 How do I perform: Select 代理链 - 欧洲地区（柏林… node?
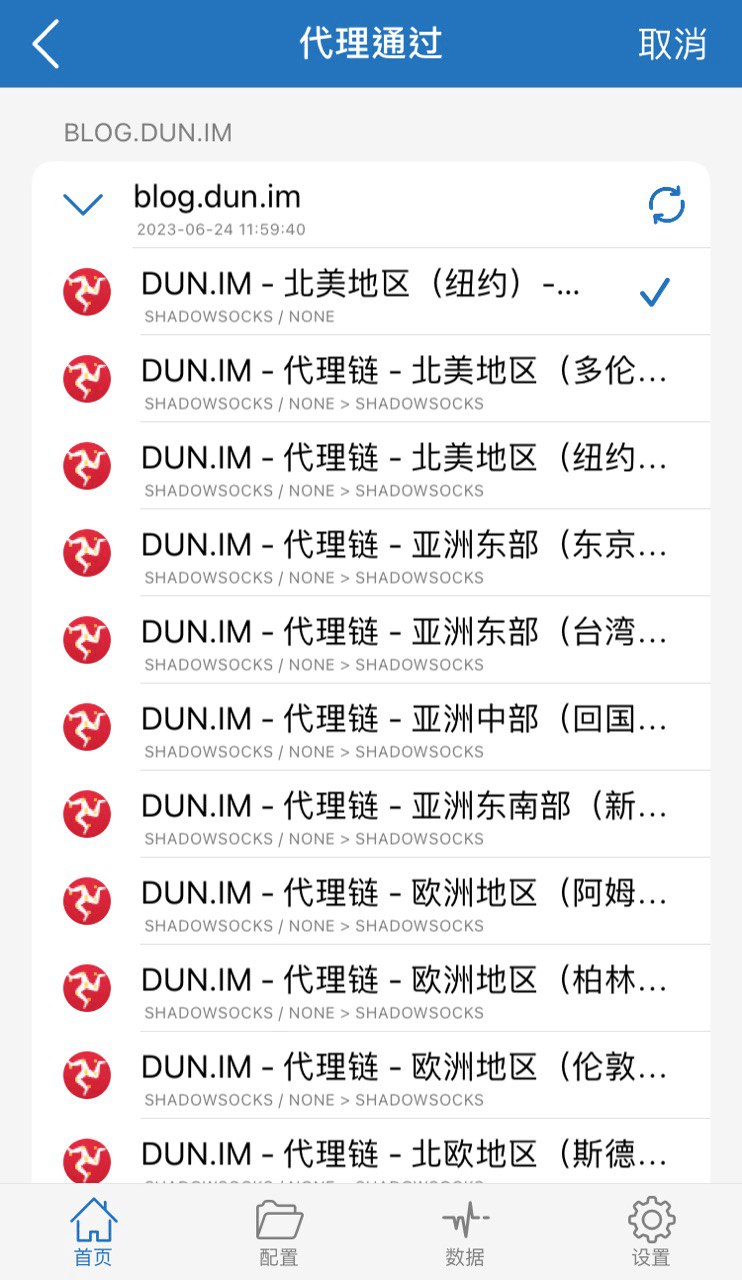click(x=404, y=988)
